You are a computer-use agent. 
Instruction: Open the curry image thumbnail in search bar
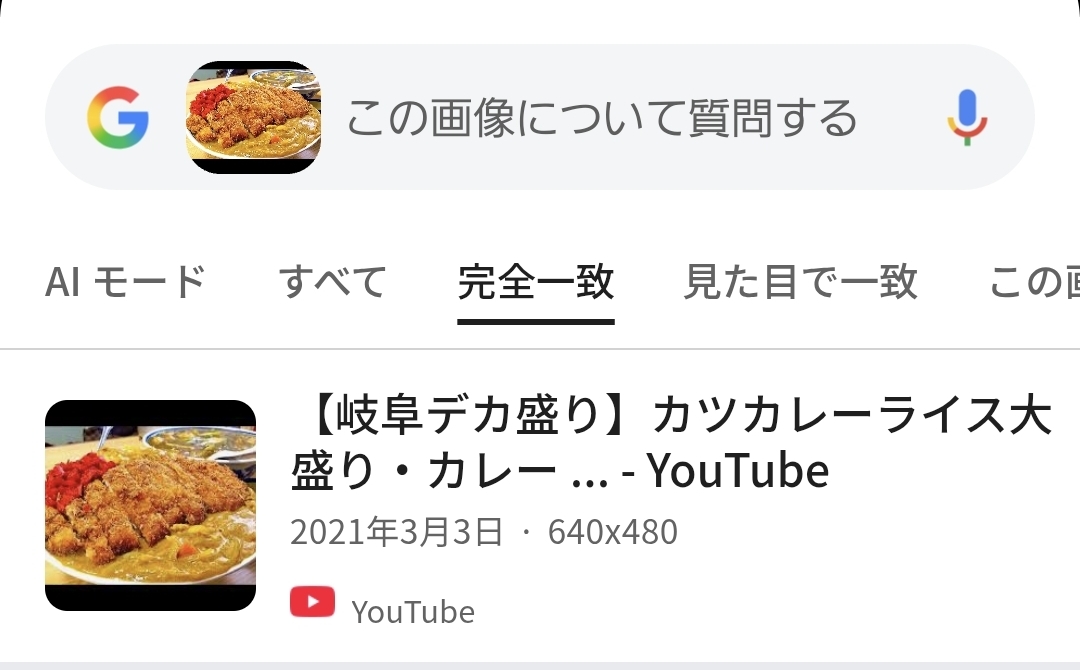254,117
